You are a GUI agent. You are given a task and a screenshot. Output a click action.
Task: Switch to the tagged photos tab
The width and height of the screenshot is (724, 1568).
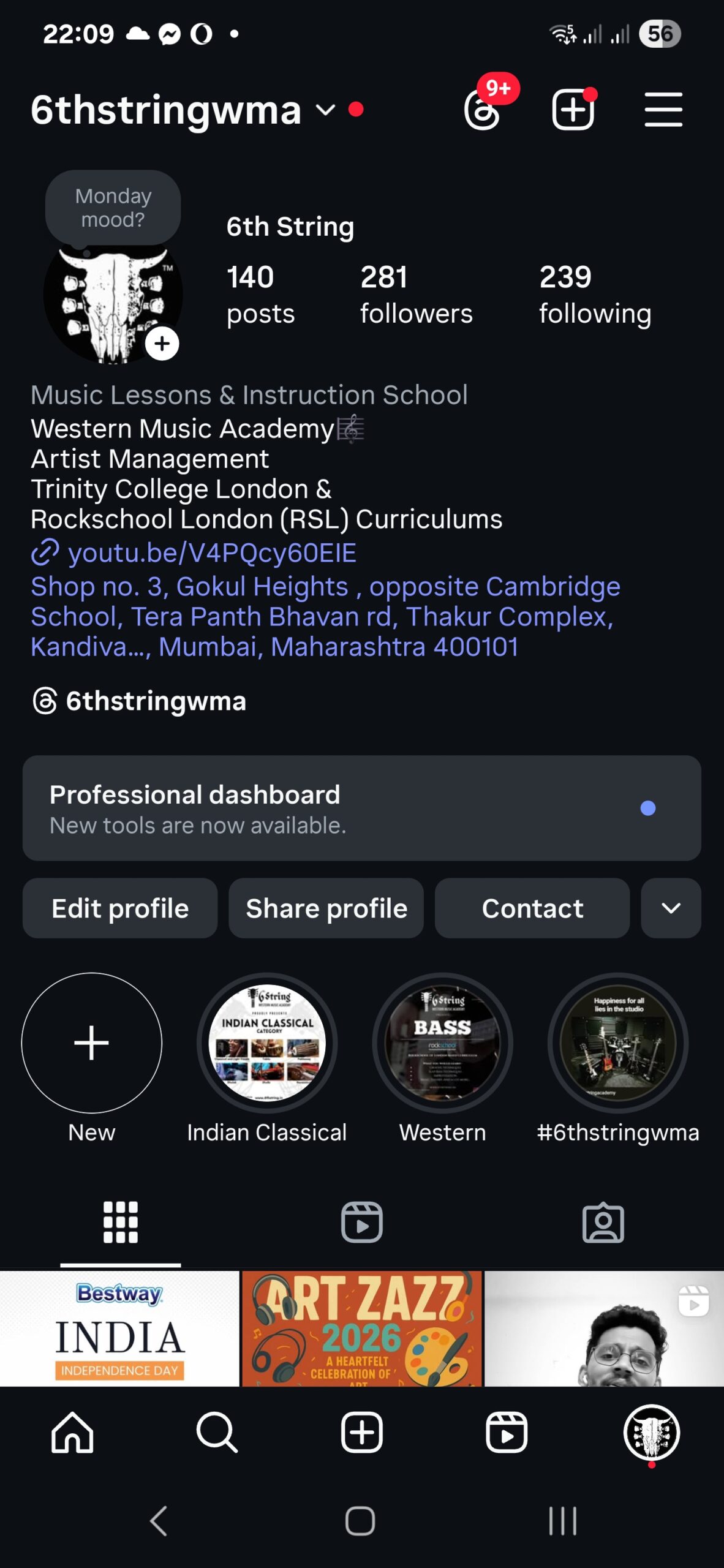point(603,1223)
